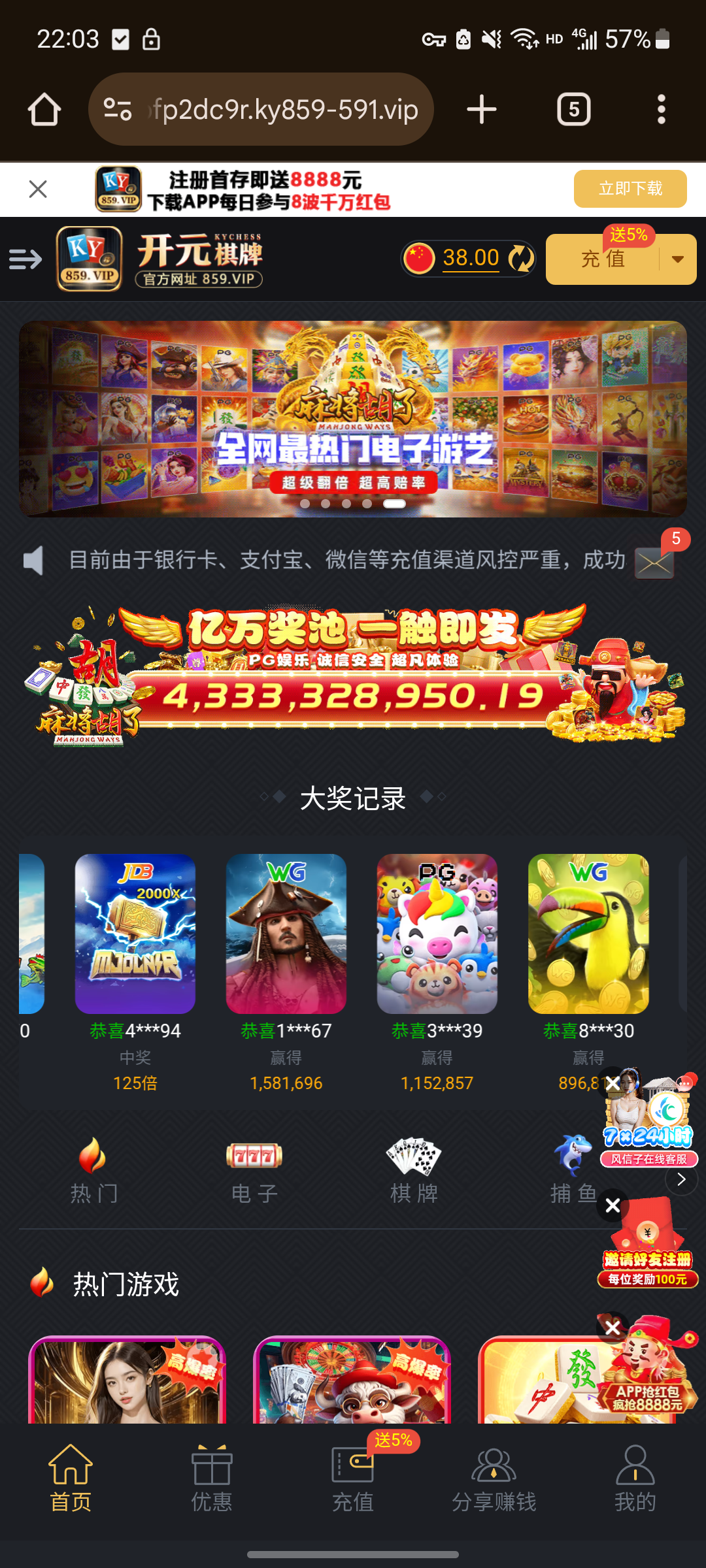Viewport: 706px width, 1568px height.
Task: Open the tab switcher showing 5
Action: click(573, 109)
